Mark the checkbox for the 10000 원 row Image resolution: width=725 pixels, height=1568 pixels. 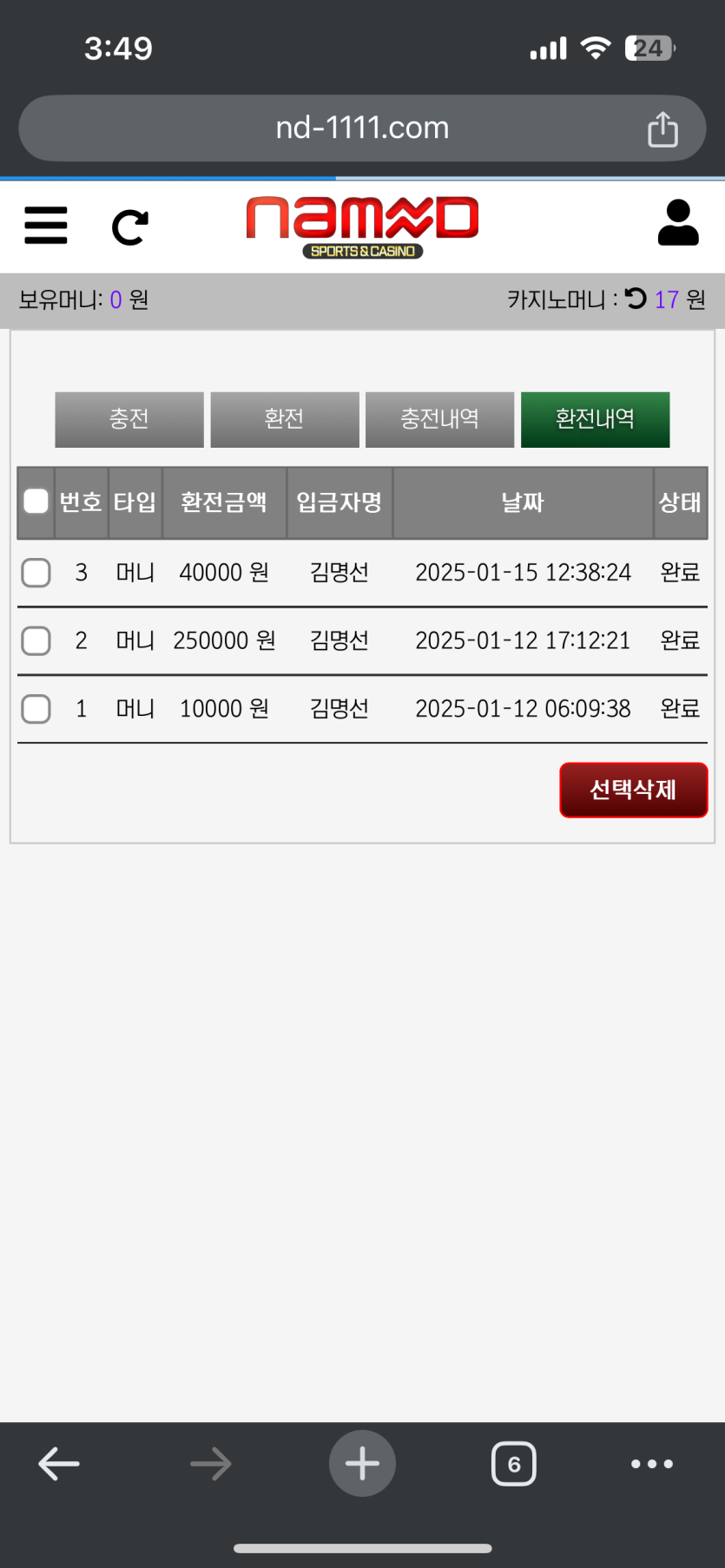[x=36, y=709]
